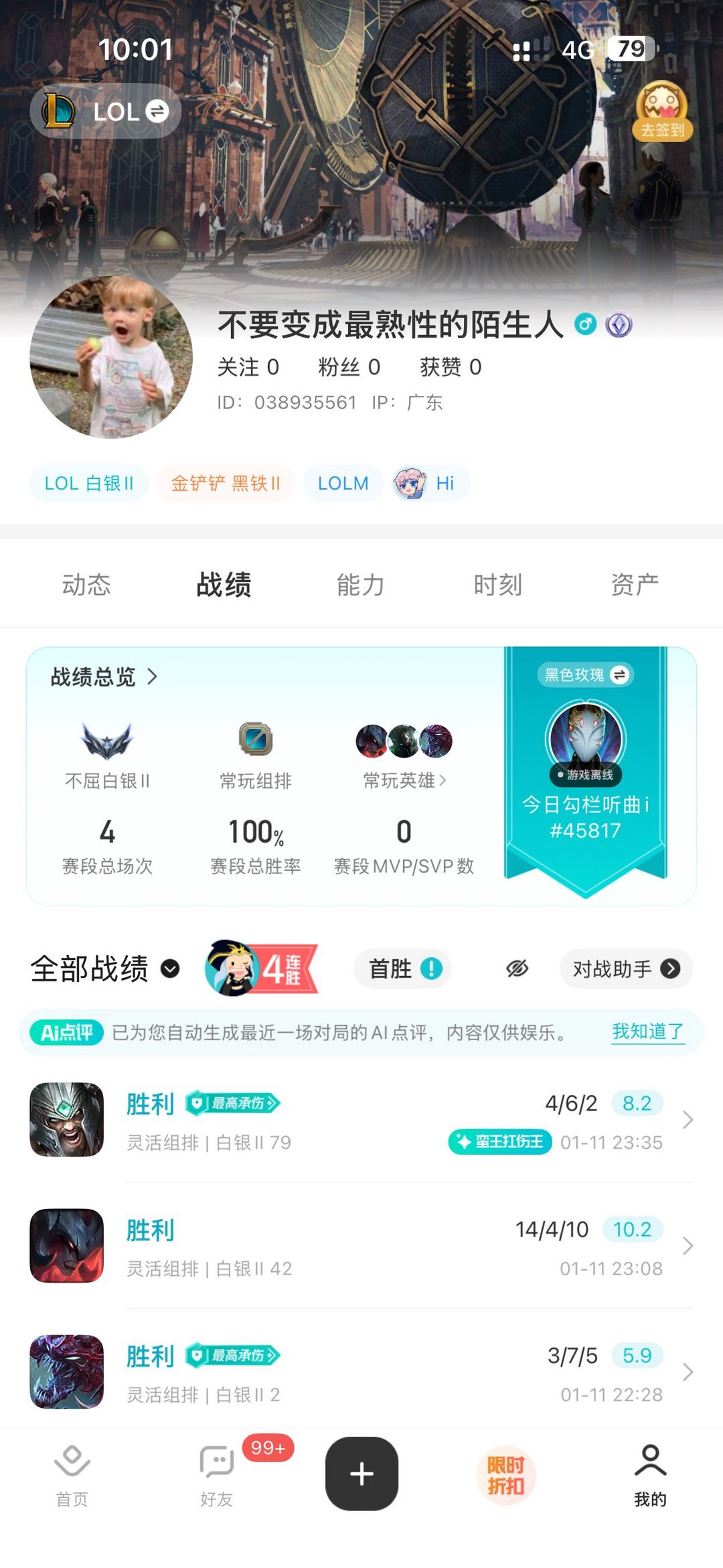Switch server from 黑色玫瑰

[585, 674]
